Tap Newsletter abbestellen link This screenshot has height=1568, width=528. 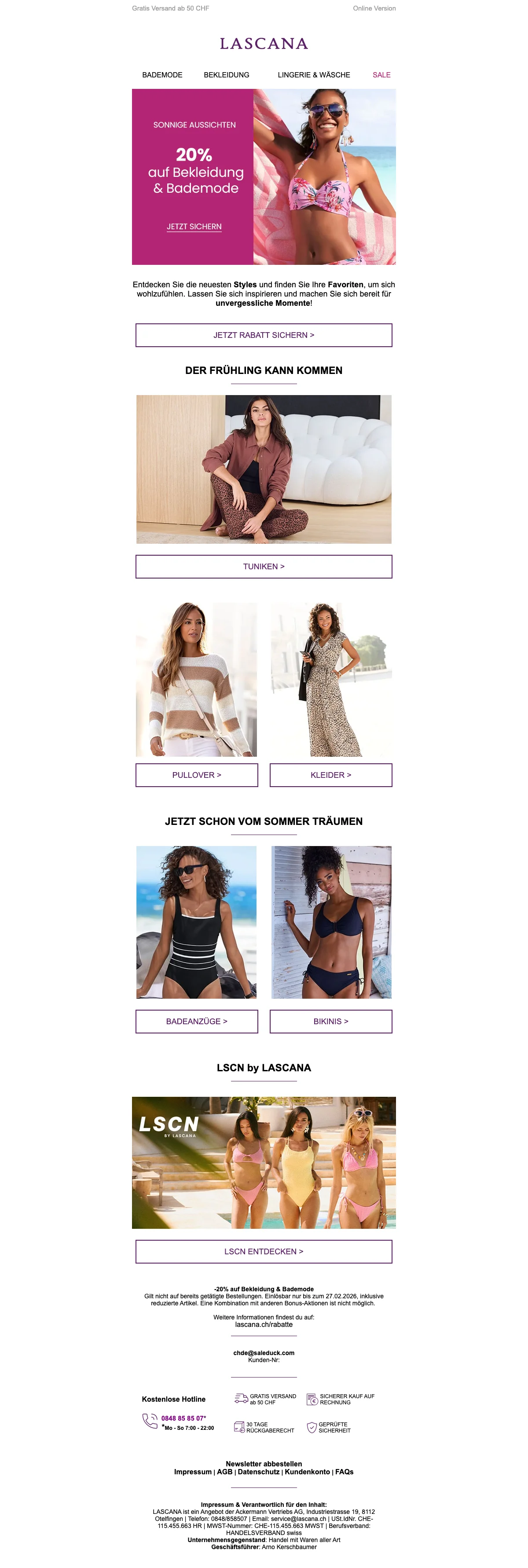click(264, 1464)
